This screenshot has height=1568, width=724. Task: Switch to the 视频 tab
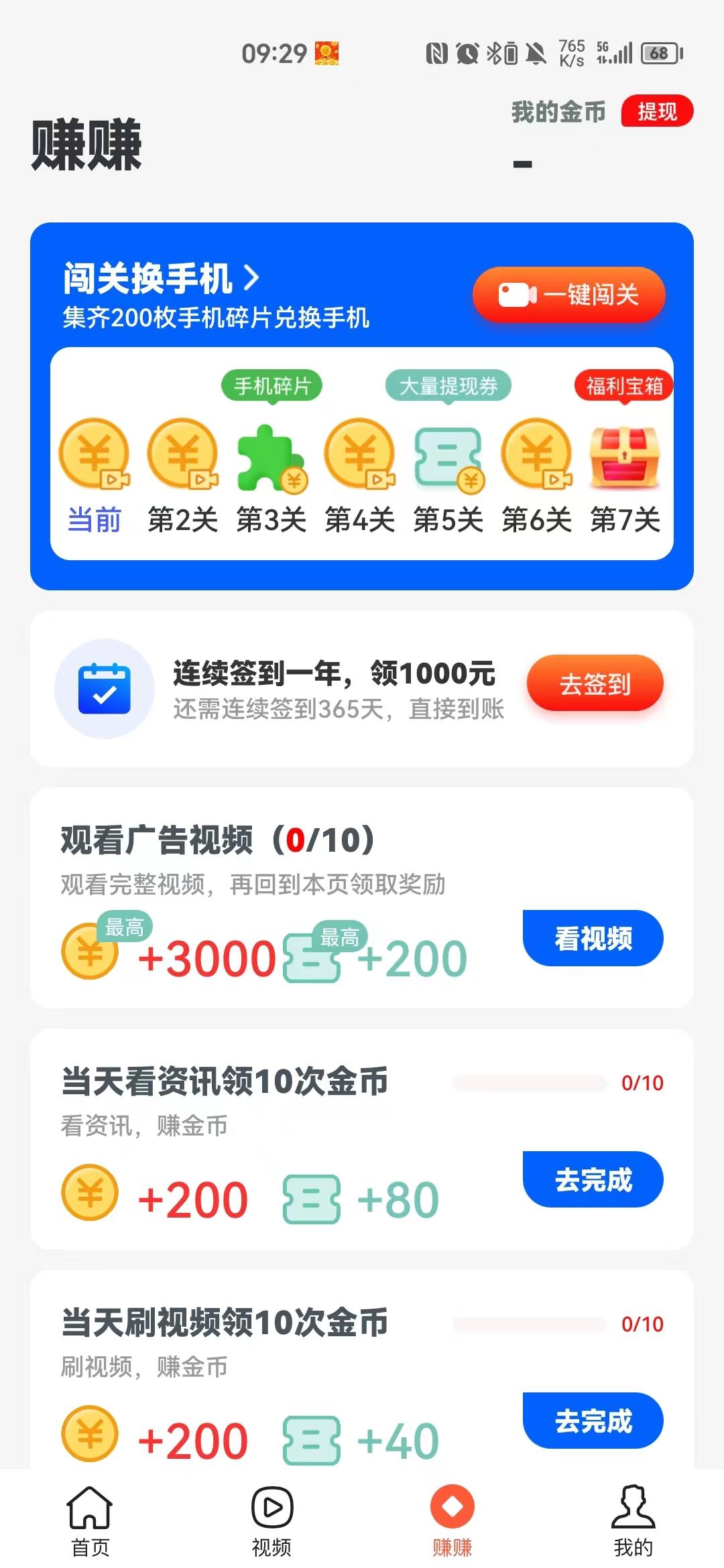271,1520
